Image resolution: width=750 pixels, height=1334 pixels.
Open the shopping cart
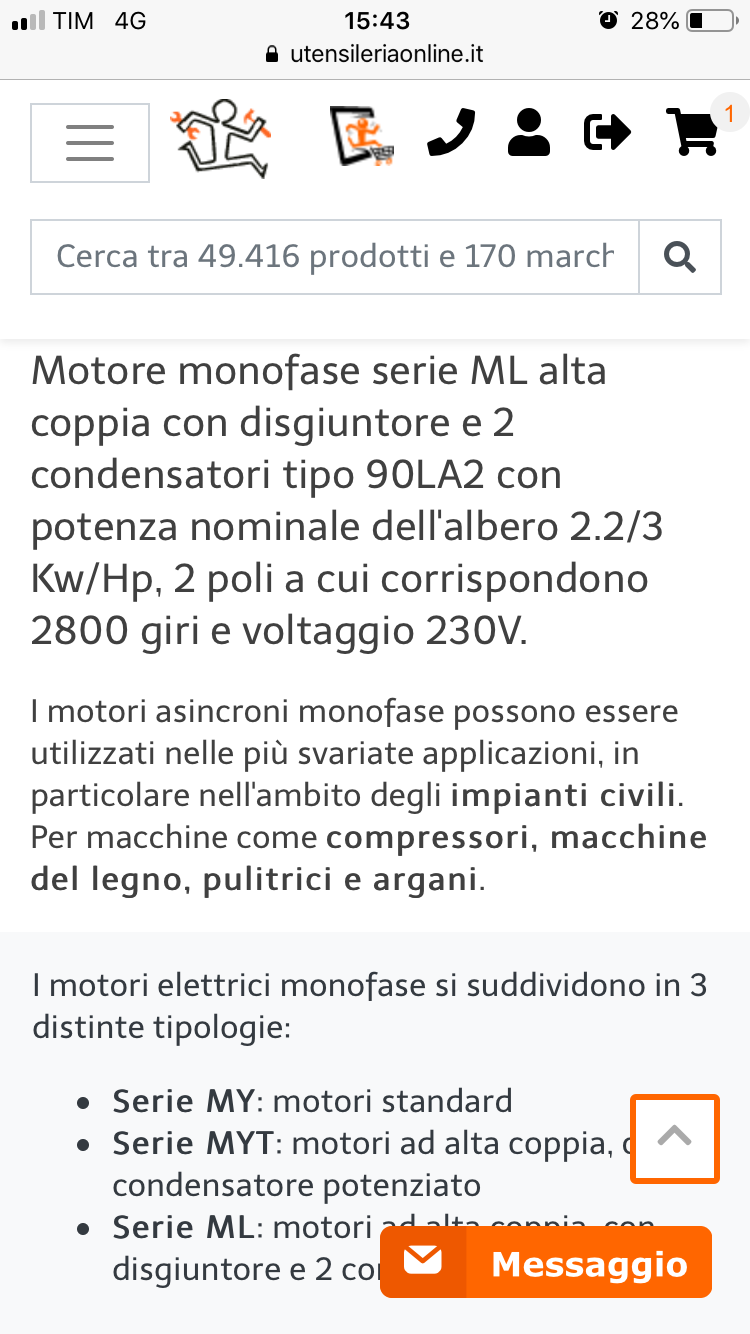(x=692, y=132)
